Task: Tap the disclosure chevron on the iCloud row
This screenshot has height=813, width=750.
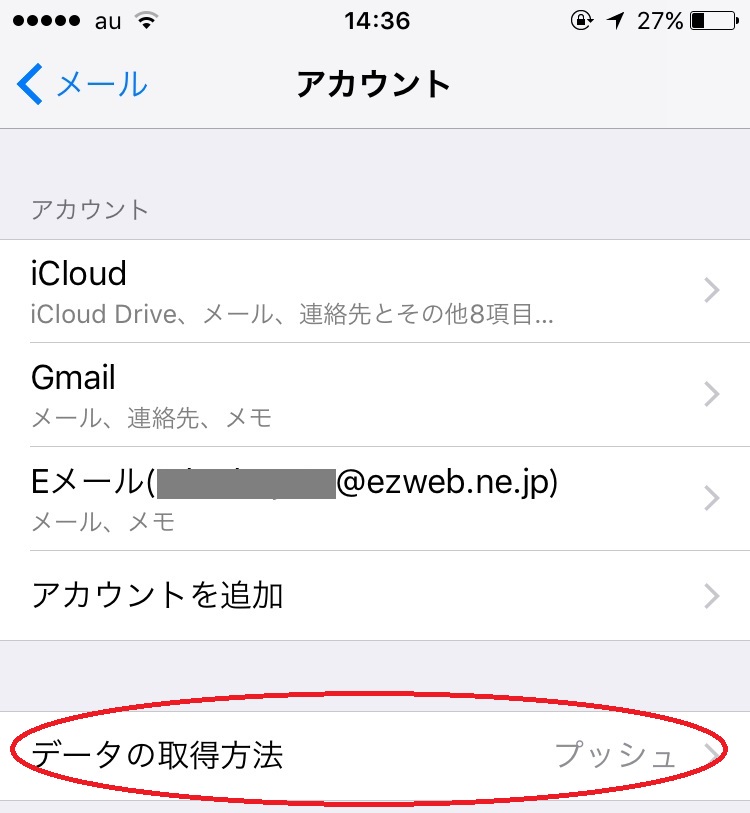Action: click(x=712, y=290)
